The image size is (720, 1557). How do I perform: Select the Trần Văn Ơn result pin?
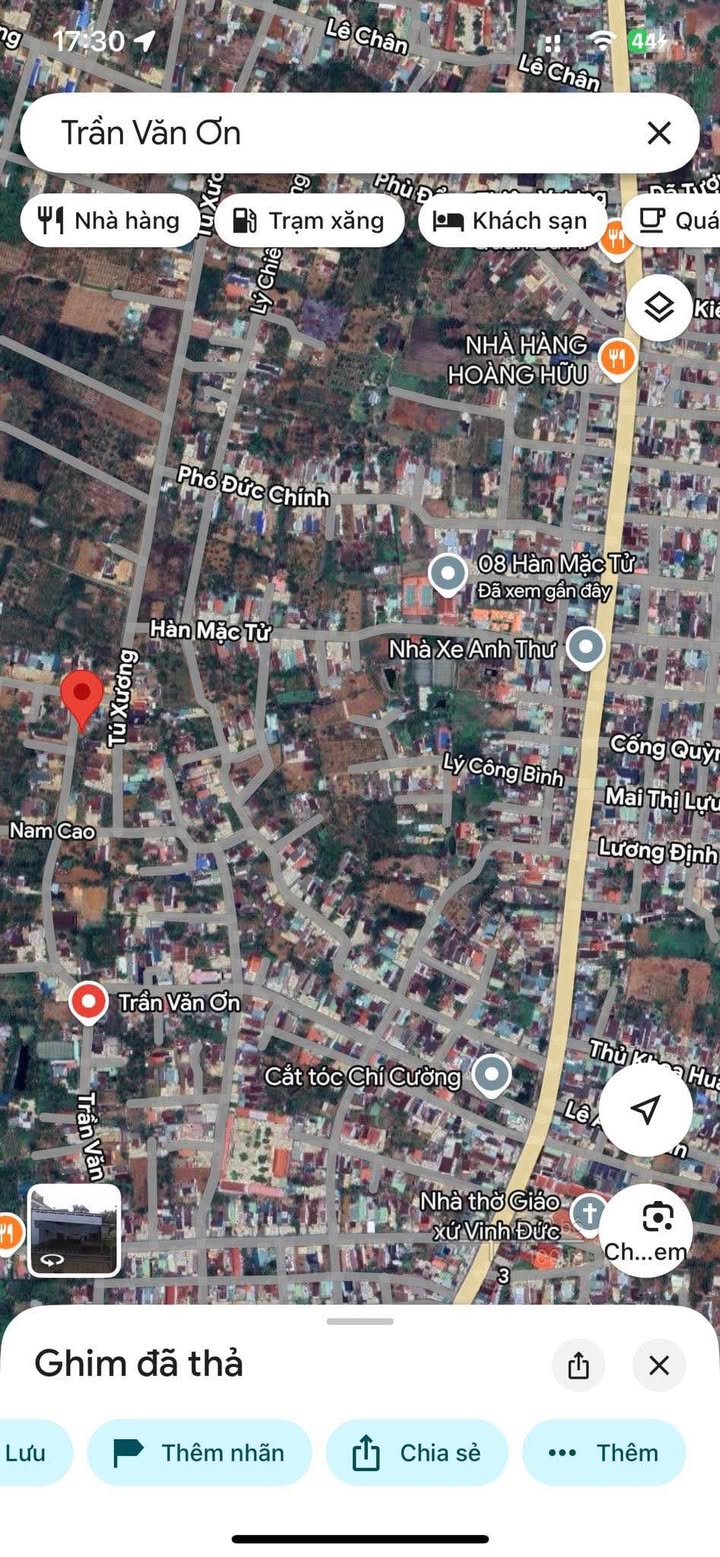pos(89,1001)
